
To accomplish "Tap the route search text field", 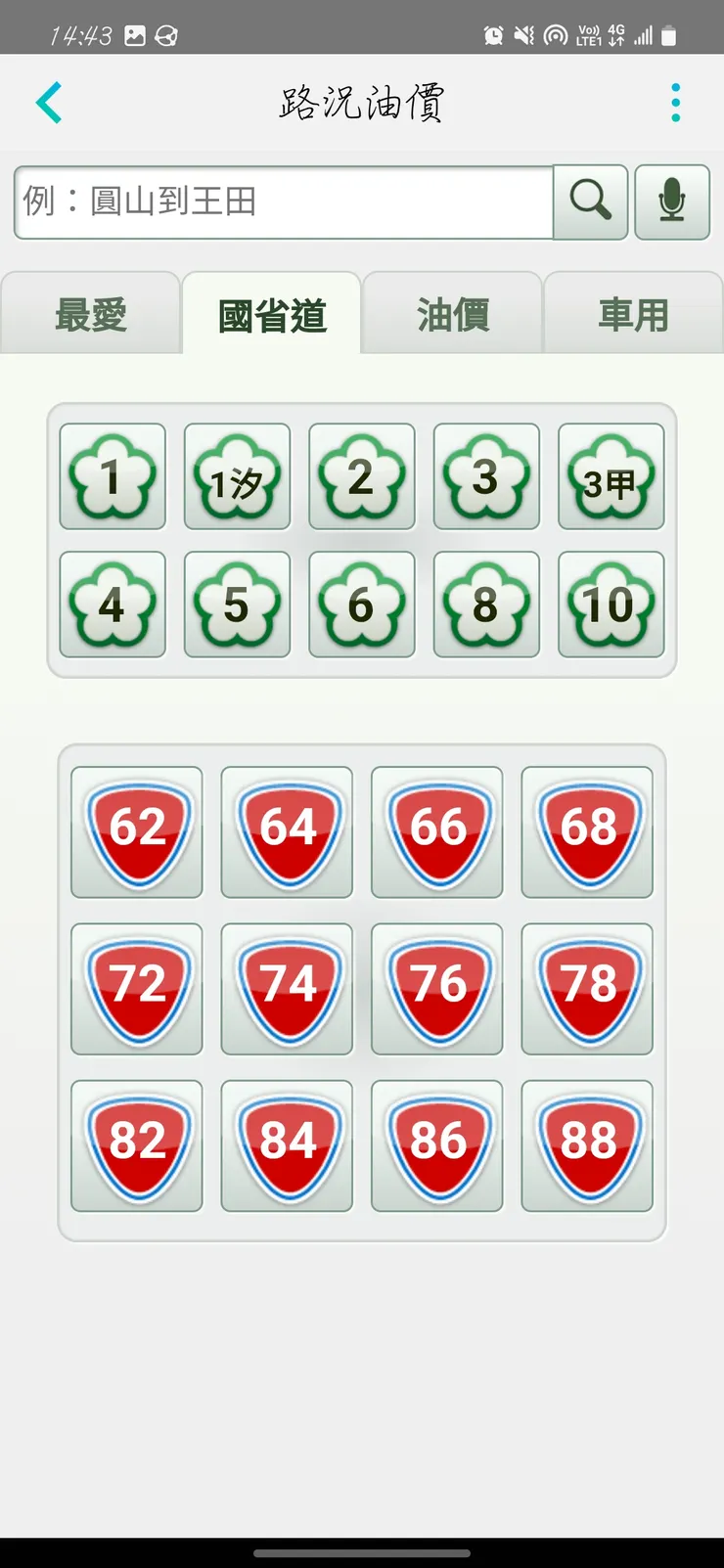I will [x=284, y=202].
